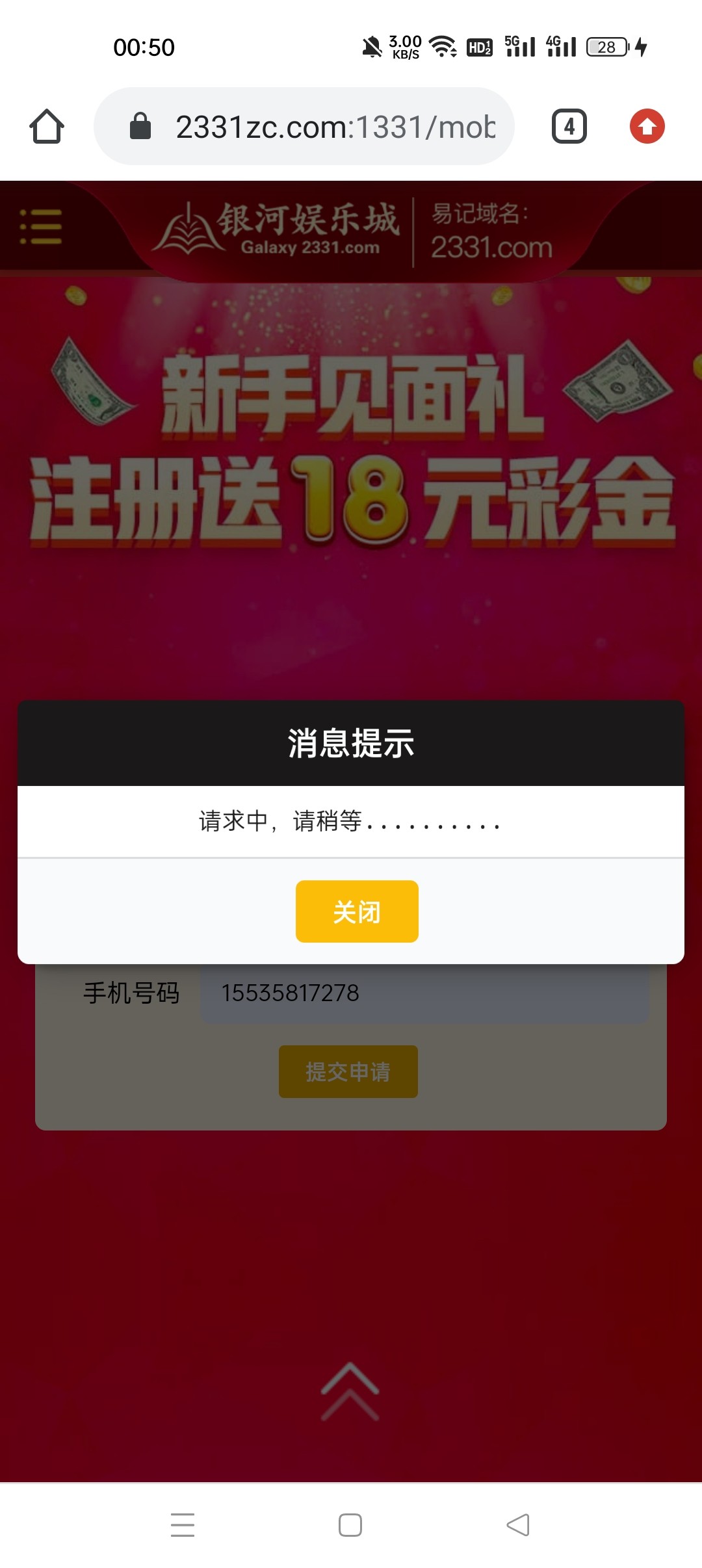Go back with system back button
The image size is (702, 1568).
518,1524
